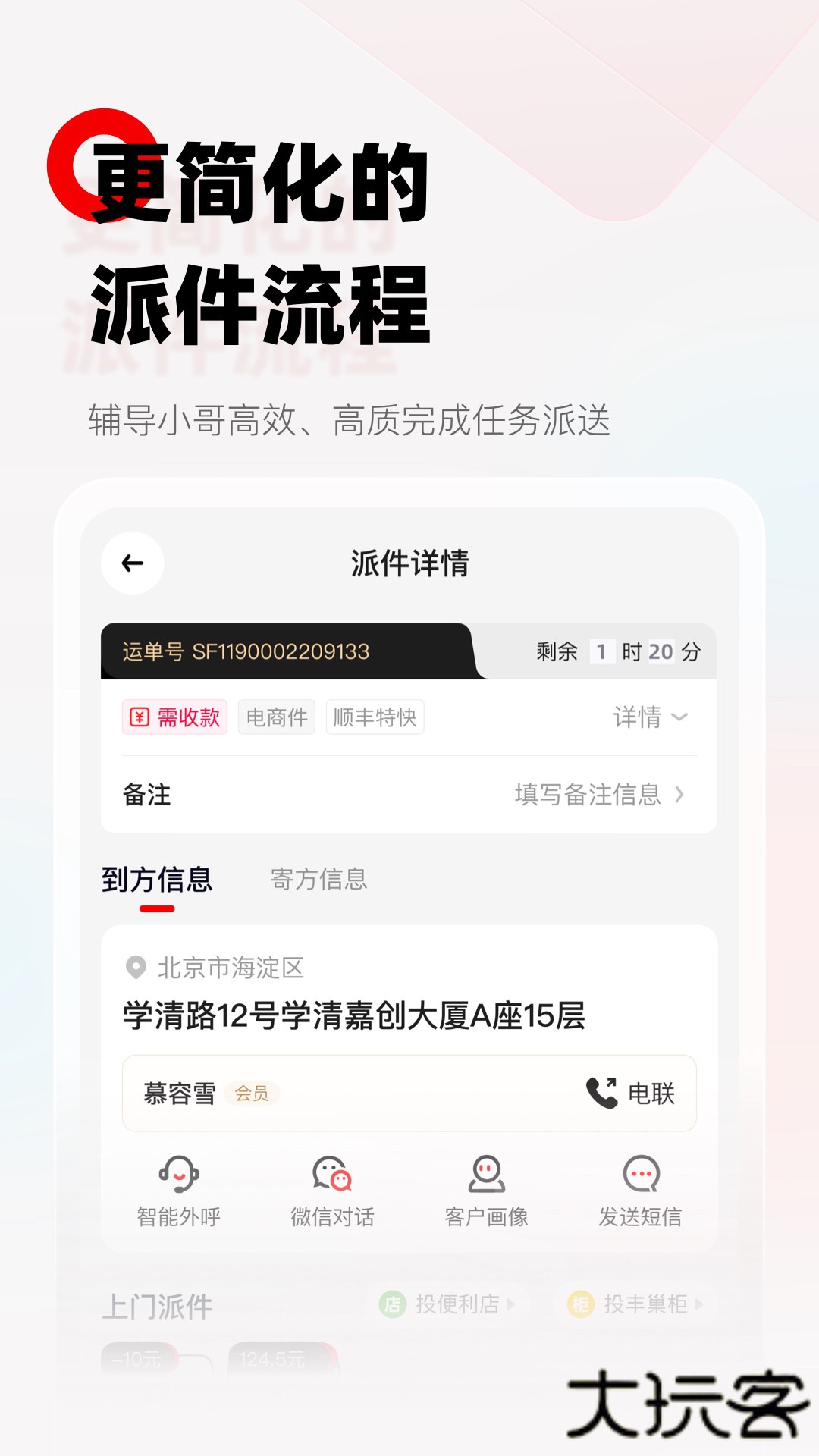Tap the 发送短信 message icon
The height and width of the screenshot is (1456, 819).
click(641, 1173)
